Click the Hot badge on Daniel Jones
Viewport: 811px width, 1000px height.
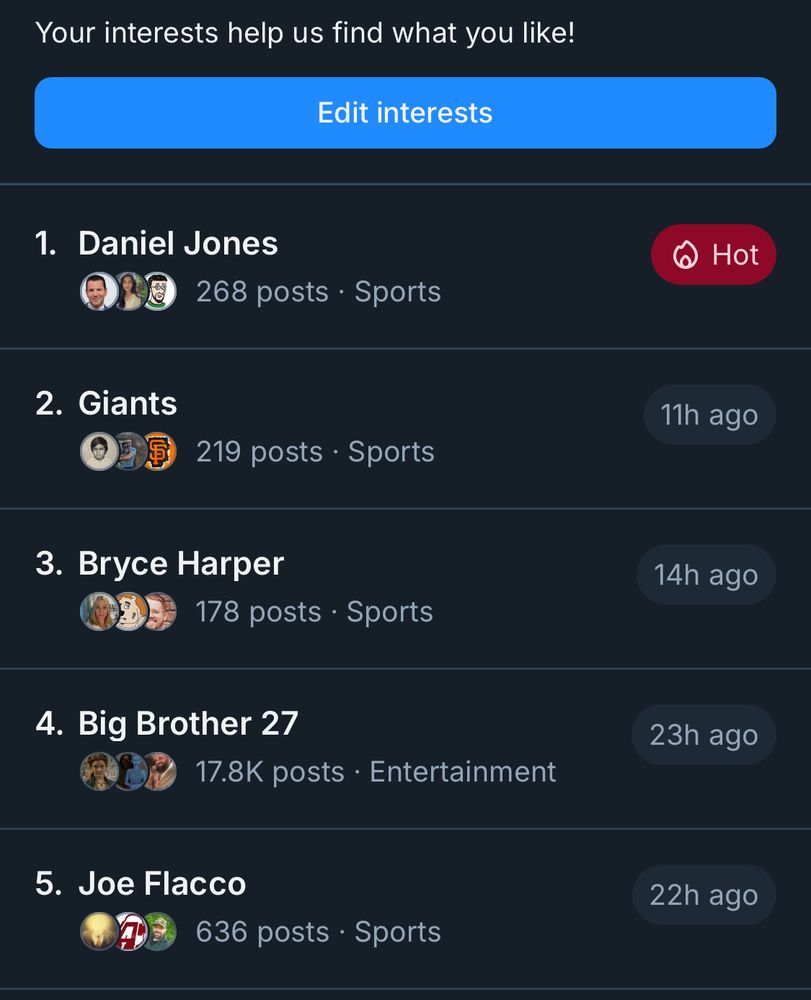[x=713, y=254]
